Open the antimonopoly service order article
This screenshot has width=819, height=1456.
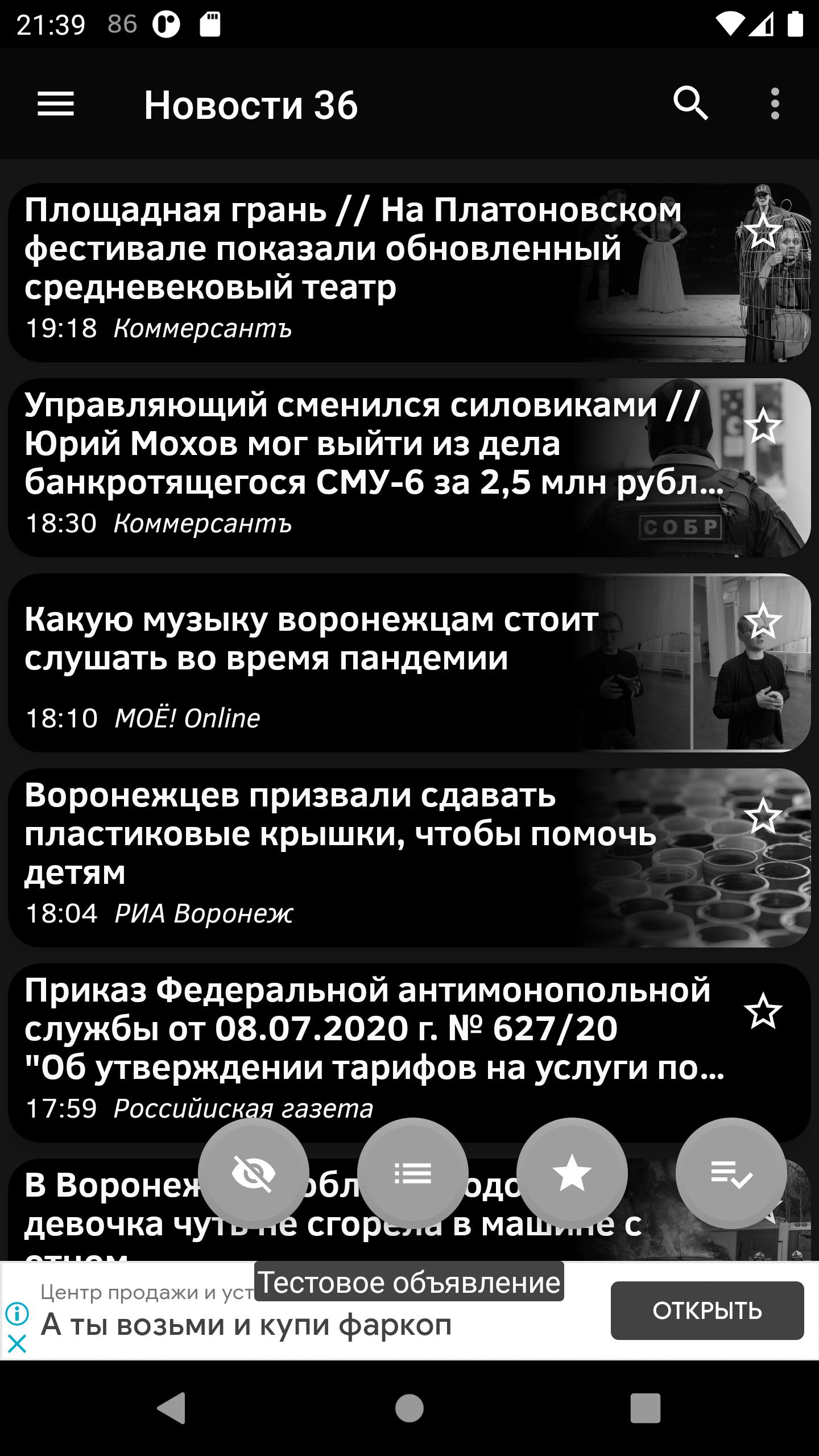[409, 1053]
